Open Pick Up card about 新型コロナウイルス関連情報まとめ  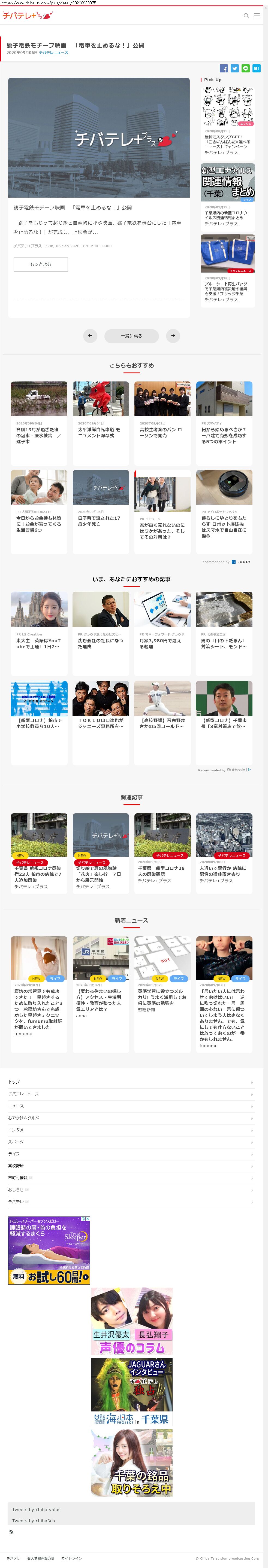click(x=227, y=195)
